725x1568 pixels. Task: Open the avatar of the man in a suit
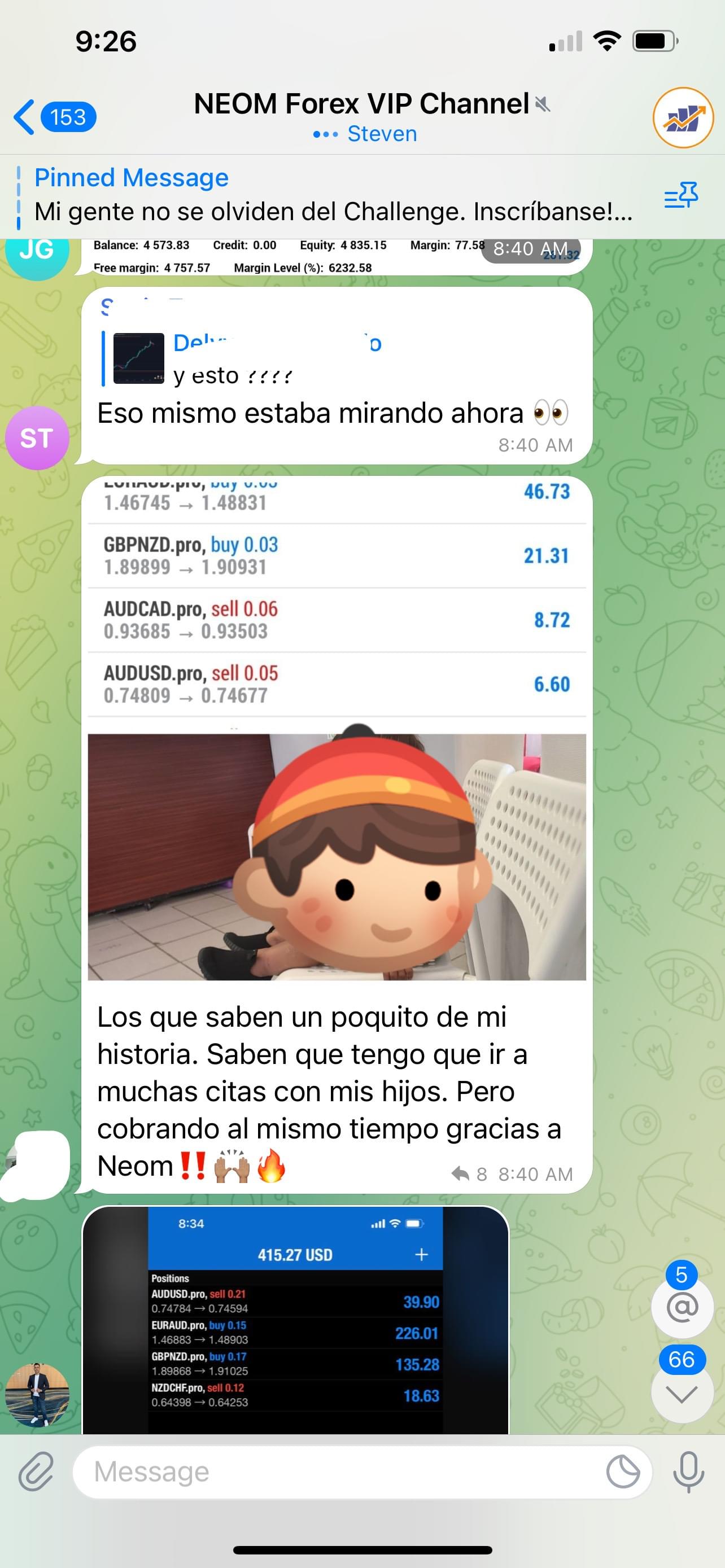click(x=37, y=1395)
